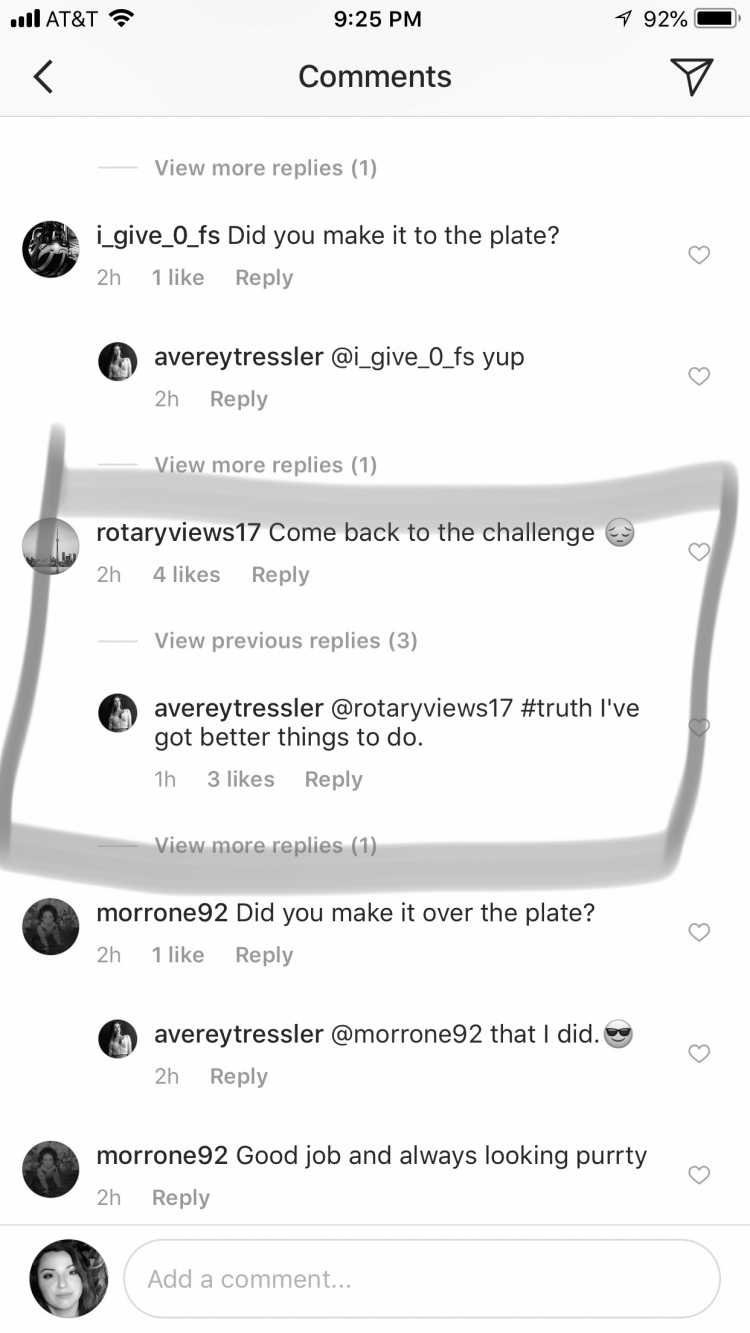
Task: Like morrone92's "over the plate" comment
Action: point(700,933)
